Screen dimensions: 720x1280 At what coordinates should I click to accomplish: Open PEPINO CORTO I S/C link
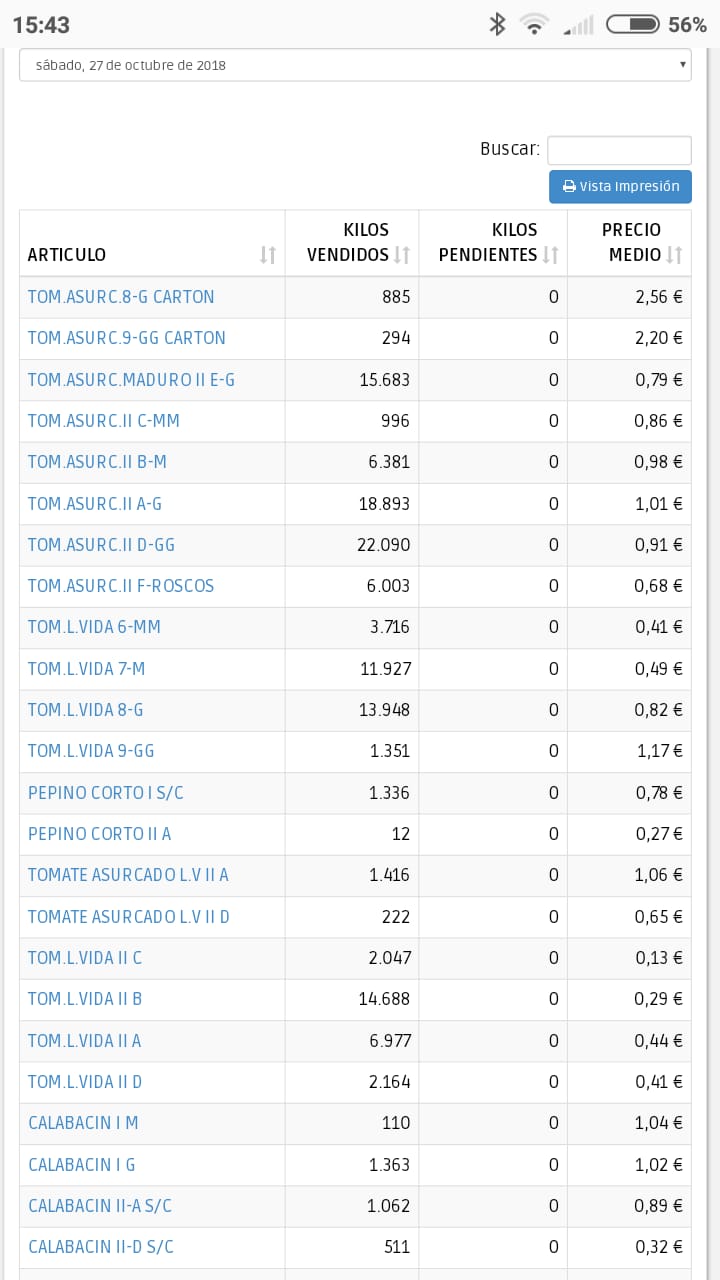106,793
